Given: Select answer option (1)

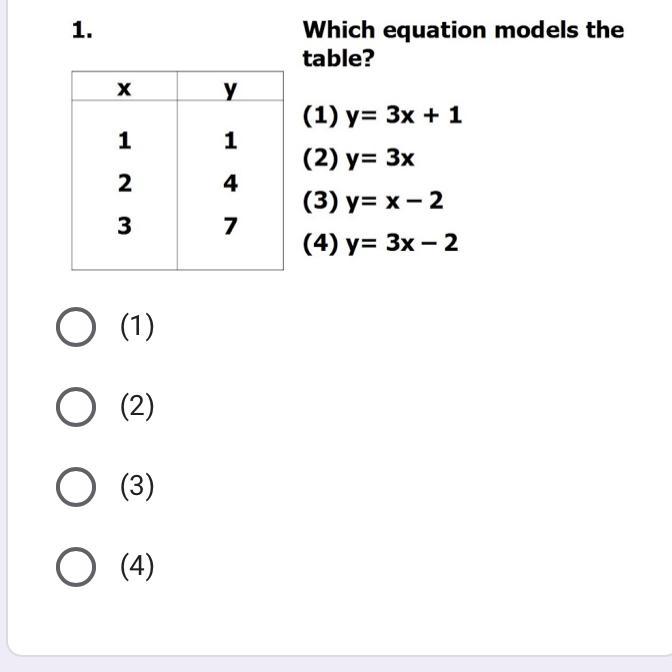Looking at the screenshot, I should click(x=76, y=327).
